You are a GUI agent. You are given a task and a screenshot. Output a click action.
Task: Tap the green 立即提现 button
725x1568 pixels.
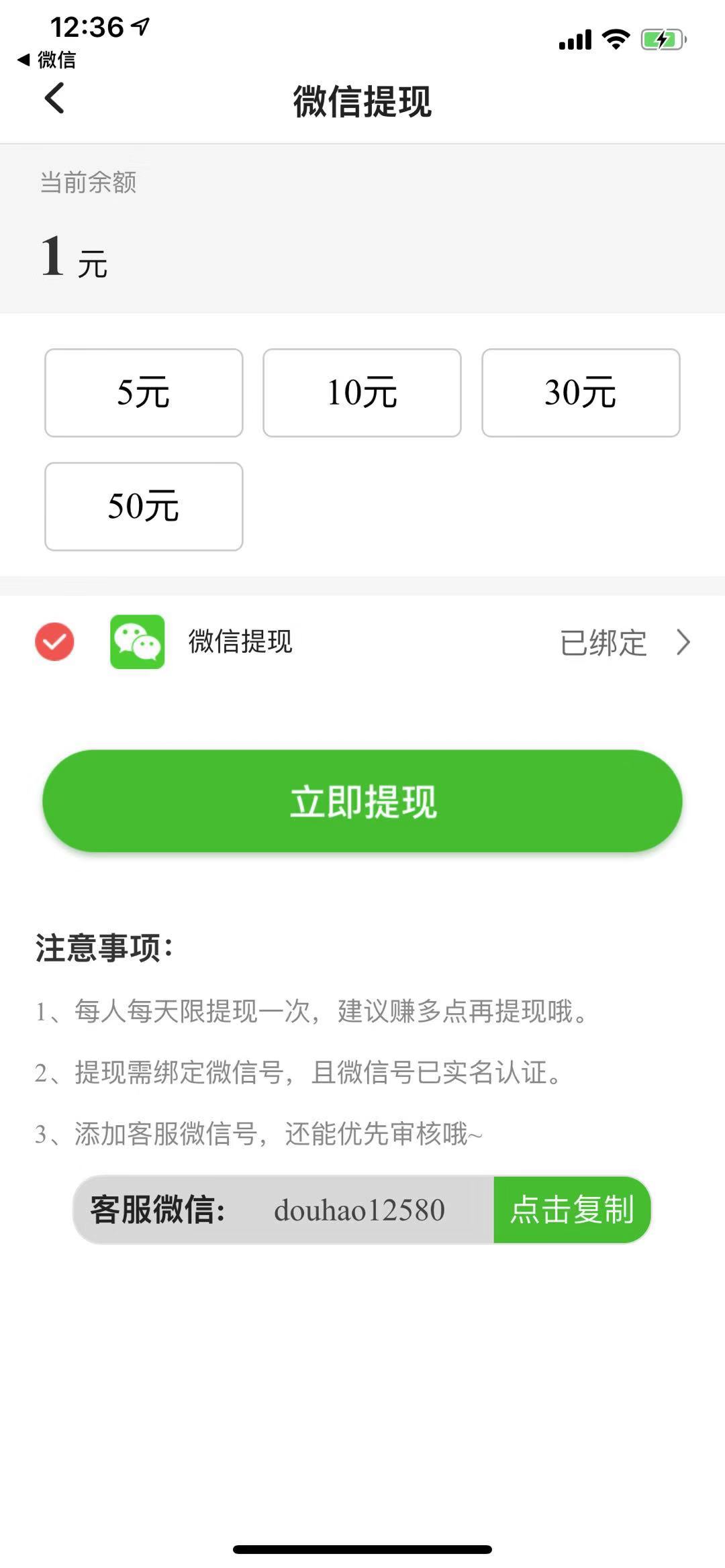pos(362,801)
